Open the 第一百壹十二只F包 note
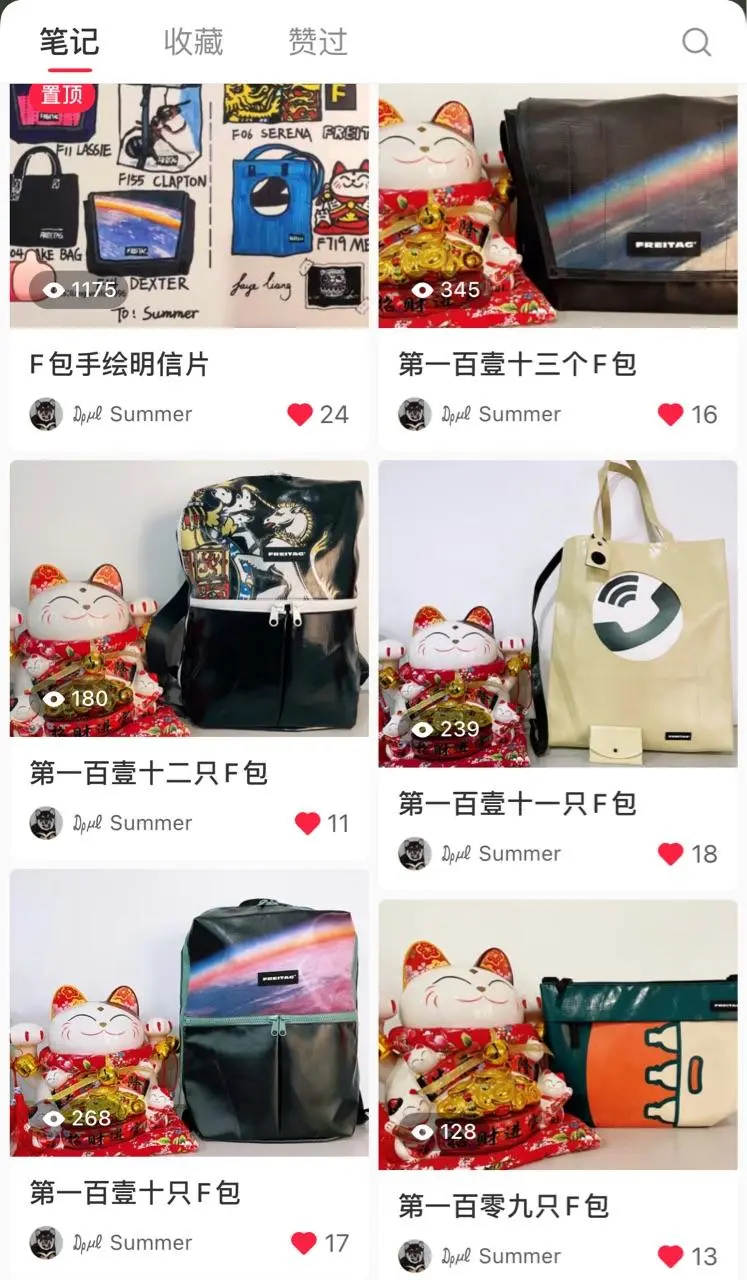 (189, 598)
